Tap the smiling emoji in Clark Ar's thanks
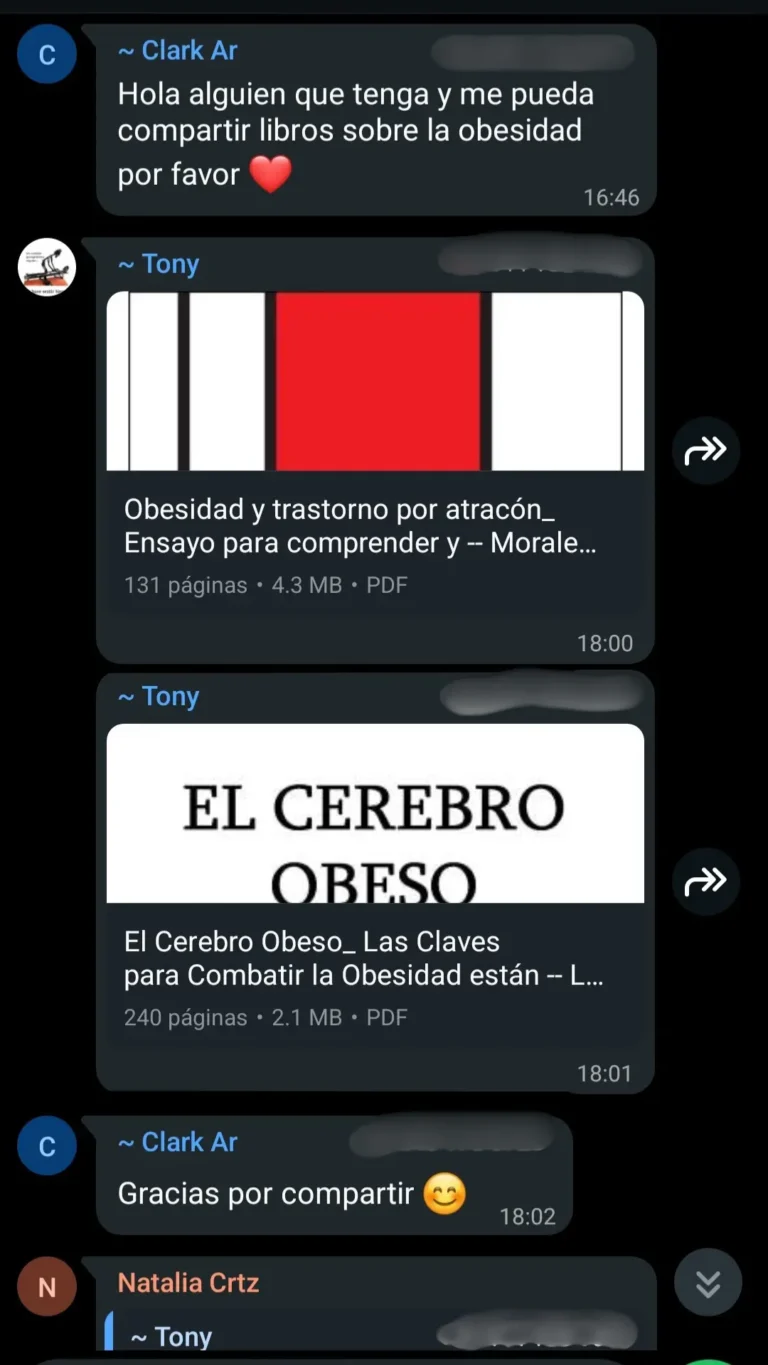The width and height of the screenshot is (768, 1365). click(444, 1194)
